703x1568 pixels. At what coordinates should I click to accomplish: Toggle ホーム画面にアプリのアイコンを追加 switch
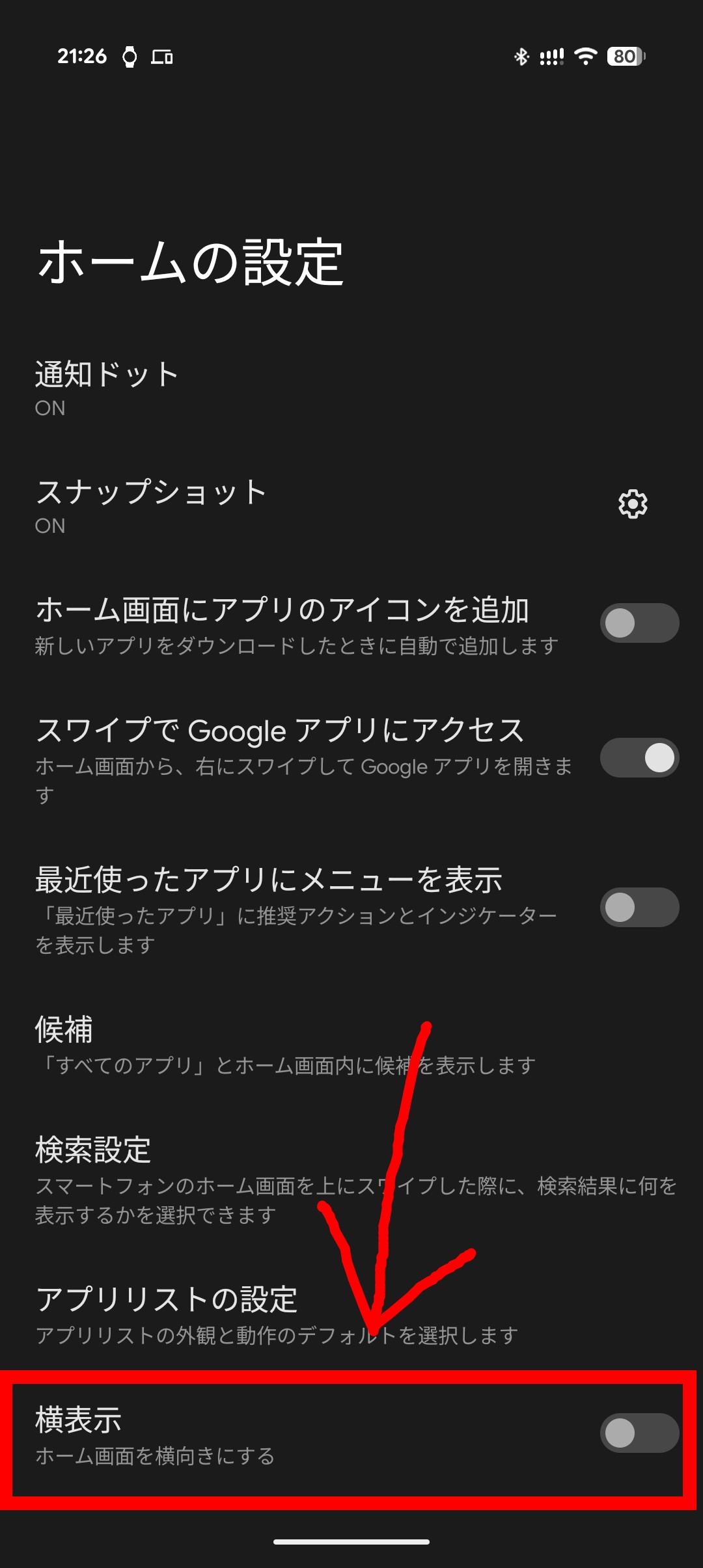pos(639,623)
